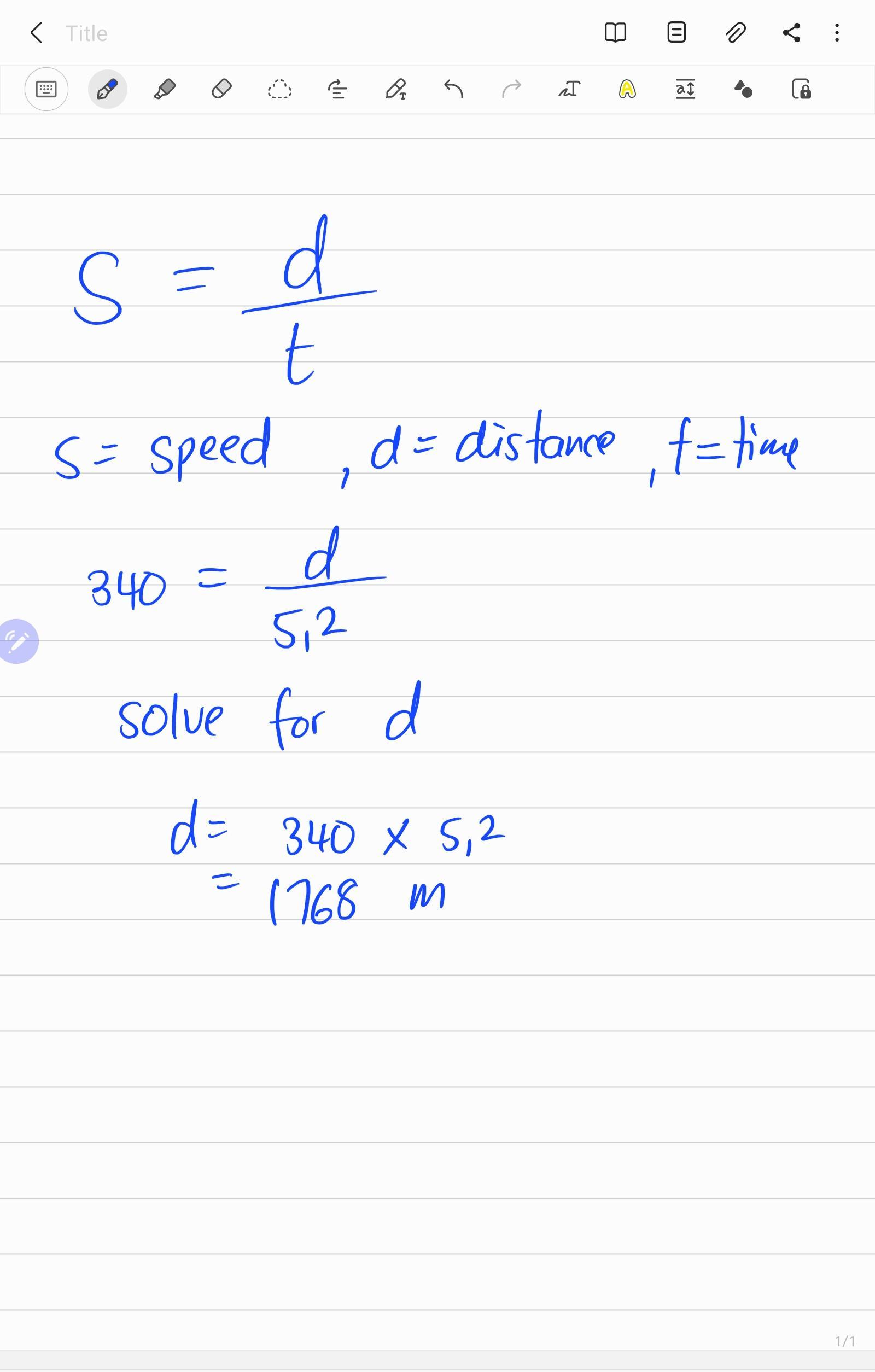Select the pen tool
Image resolution: width=875 pixels, height=1372 pixels.
click(x=107, y=89)
